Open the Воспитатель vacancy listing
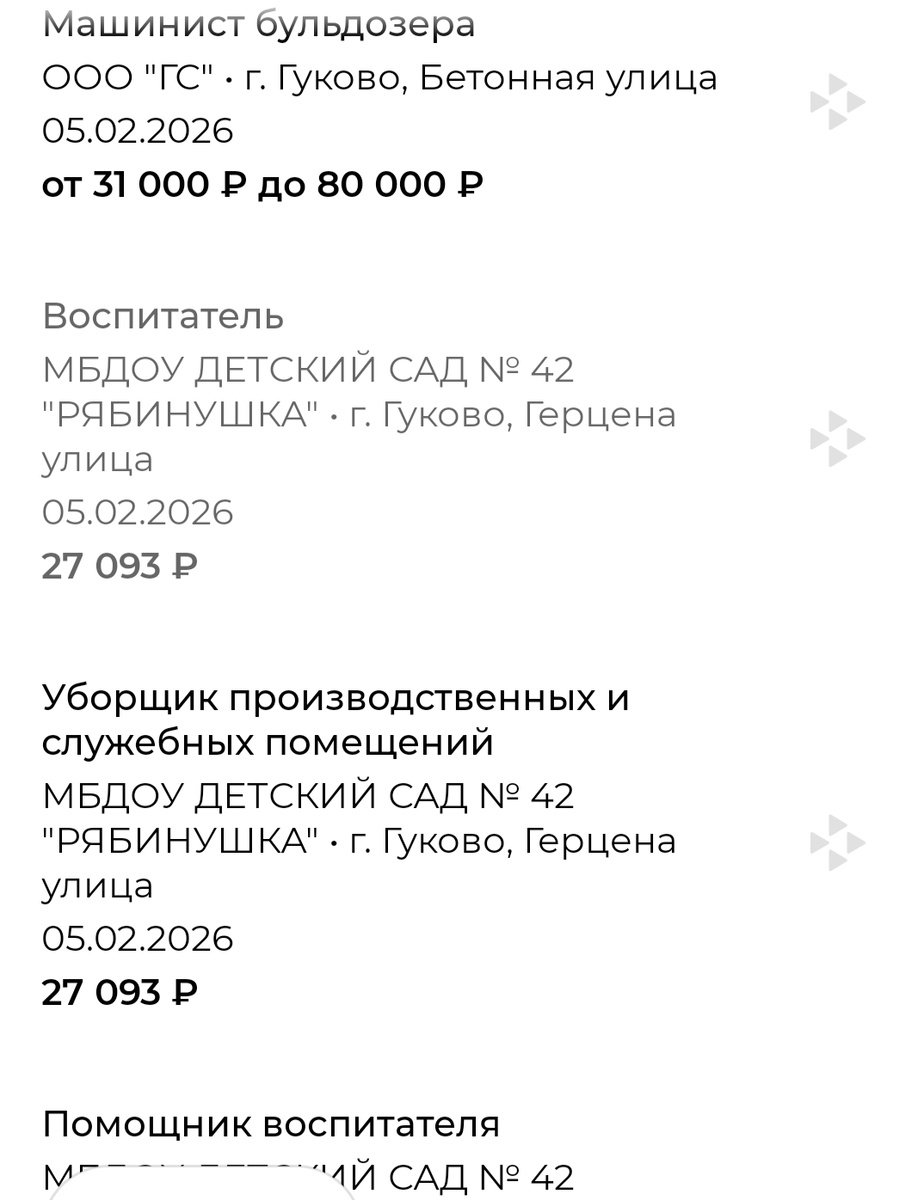Screen dimensions: 924x1200 (163, 317)
